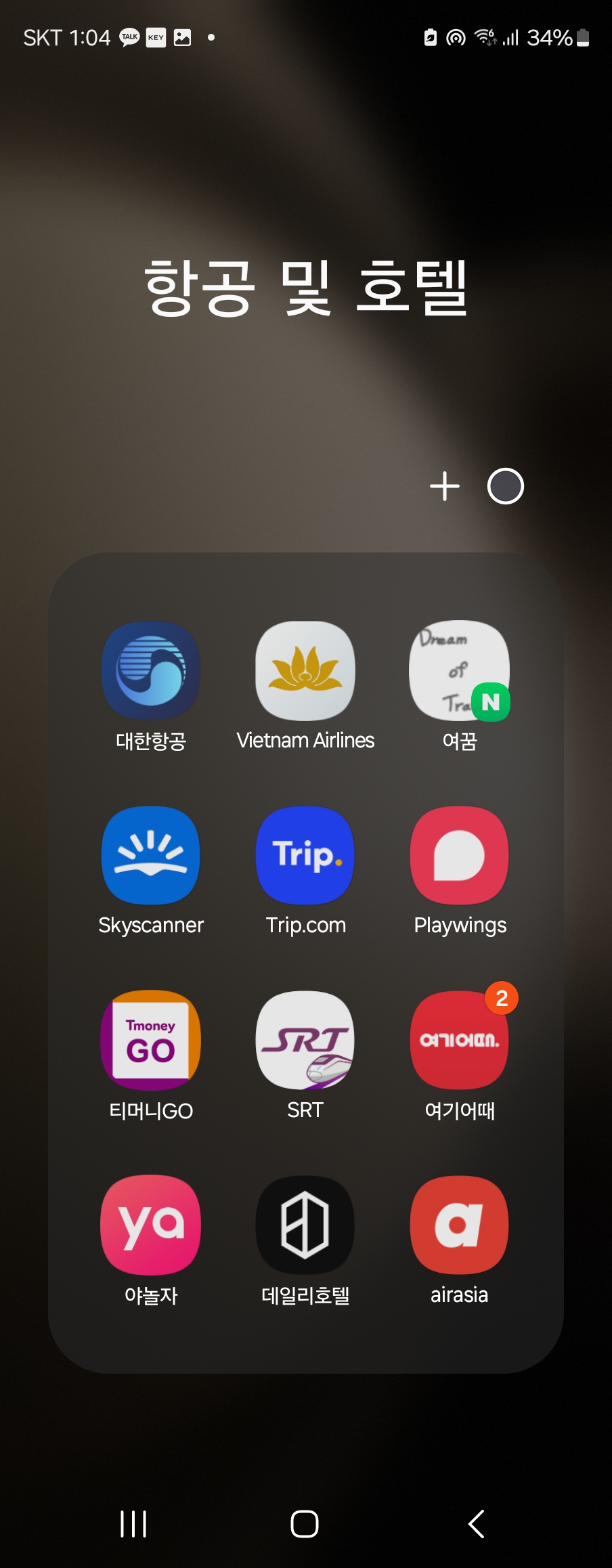The width and height of the screenshot is (612, 1568).
Task: Launch the SRT train app
Action: tap(305, 1041)
